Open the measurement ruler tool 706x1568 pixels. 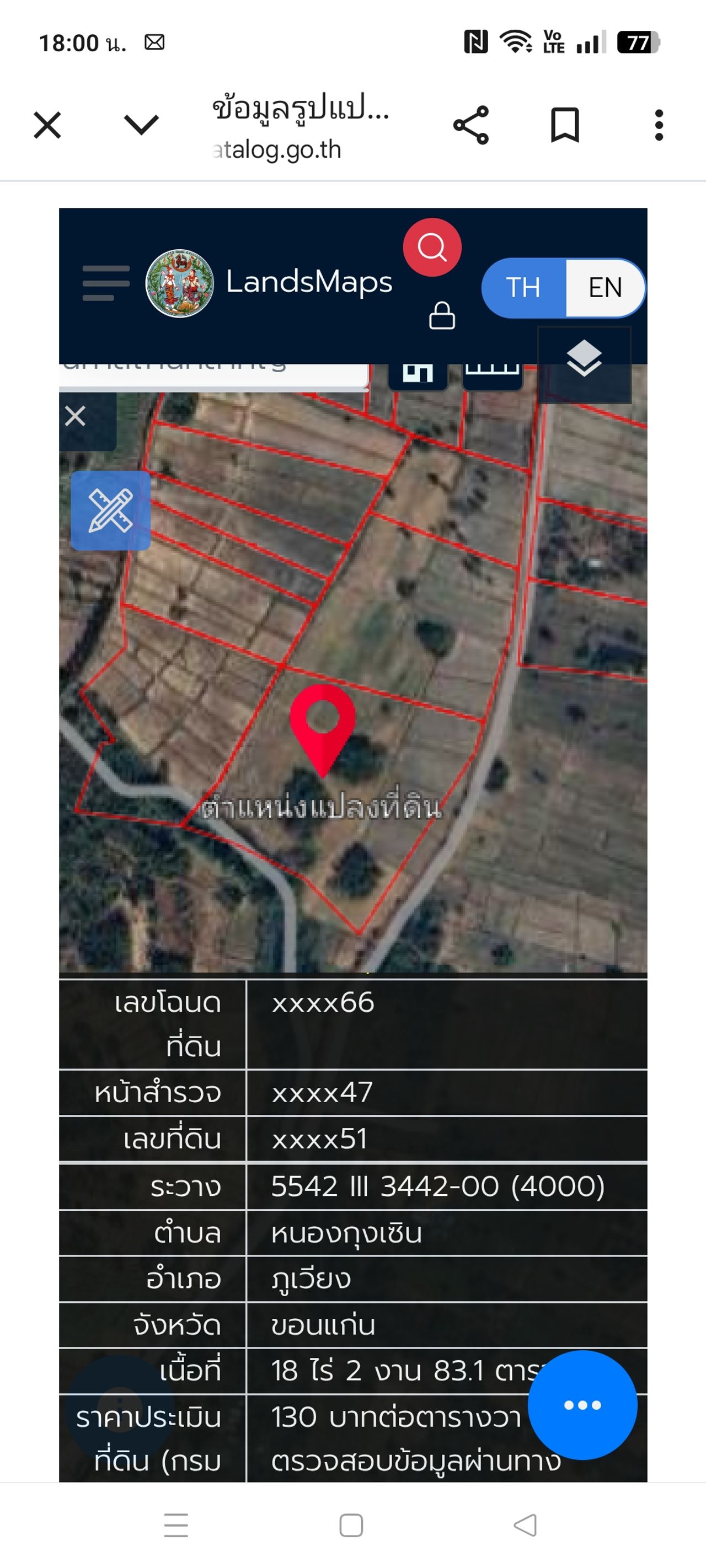pyautogui.click(x=110, y=511)
